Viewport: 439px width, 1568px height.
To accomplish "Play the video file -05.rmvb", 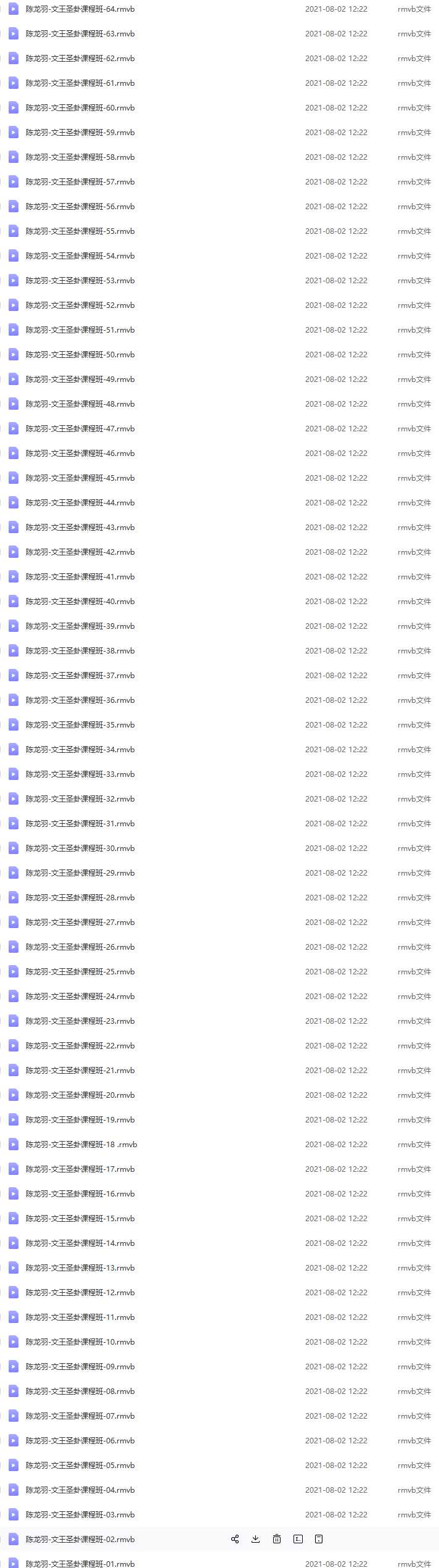I will [80, 1466].
